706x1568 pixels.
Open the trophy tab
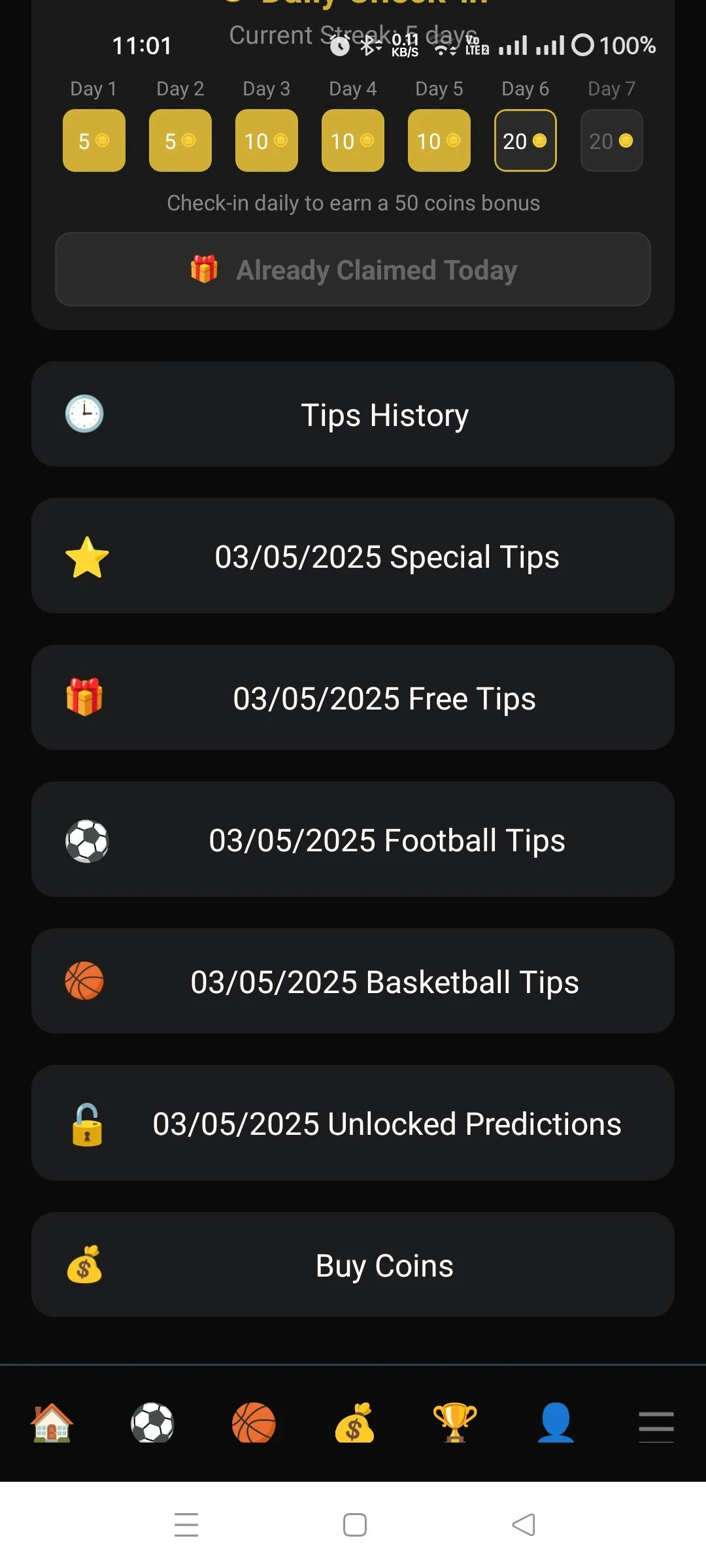point(455,1423)
